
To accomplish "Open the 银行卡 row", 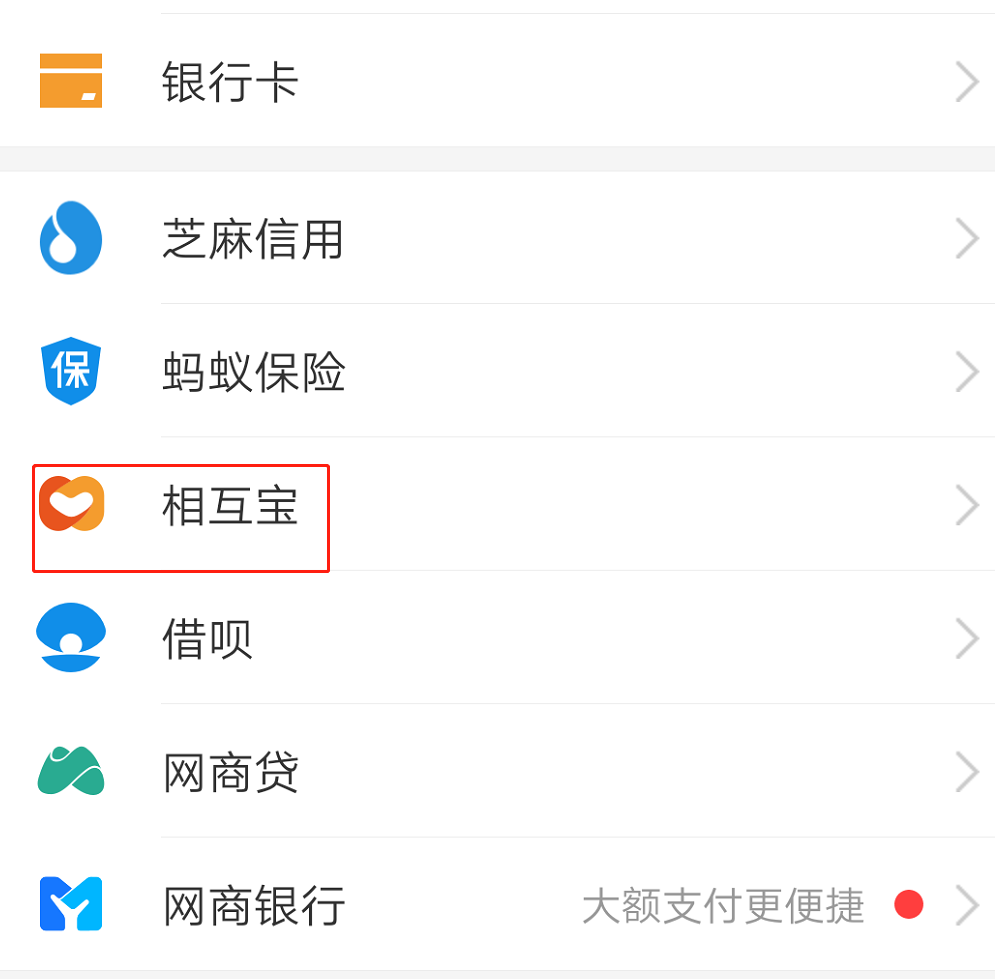I will [x=230, y=82].
